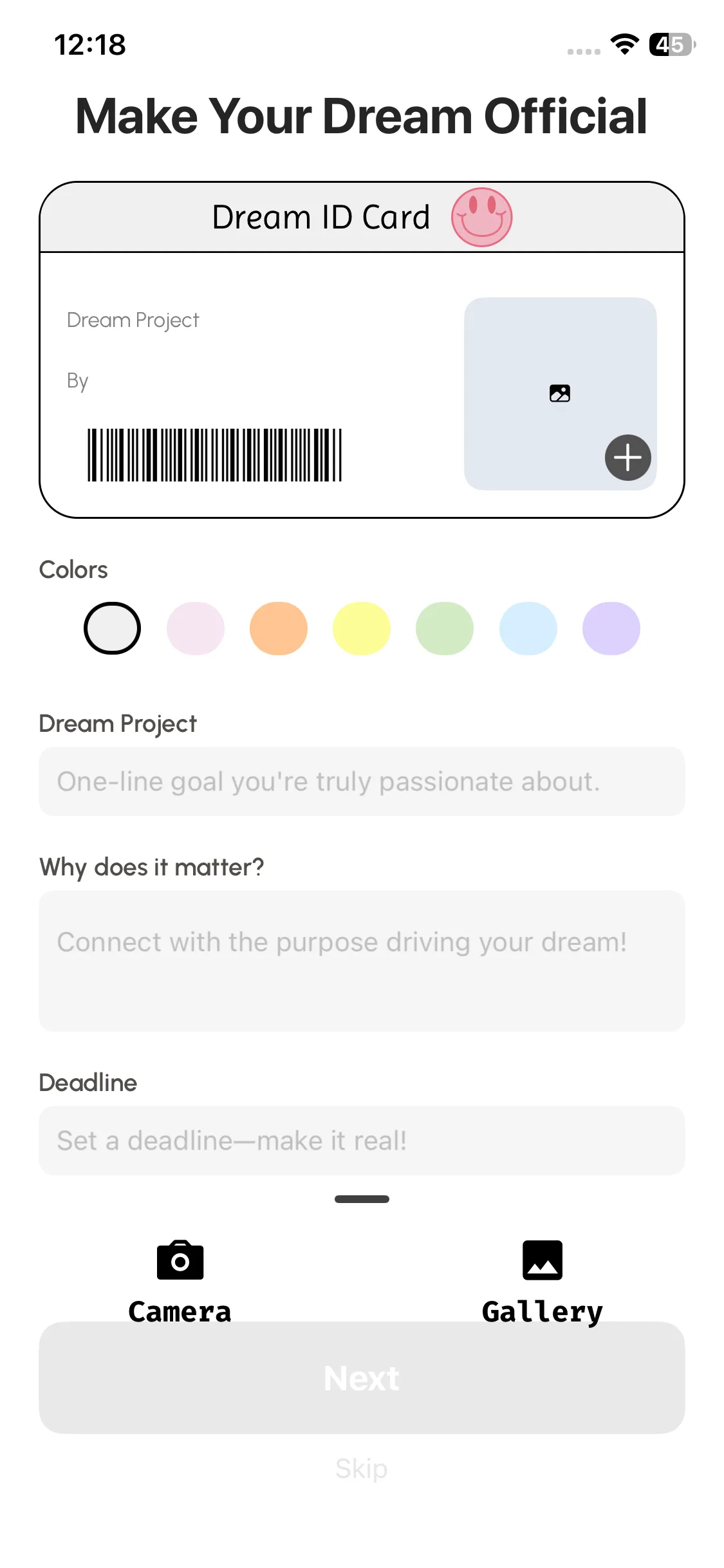Pick the orange color swatch
This screenshot has height=1568, width=724.
[279, 628]
